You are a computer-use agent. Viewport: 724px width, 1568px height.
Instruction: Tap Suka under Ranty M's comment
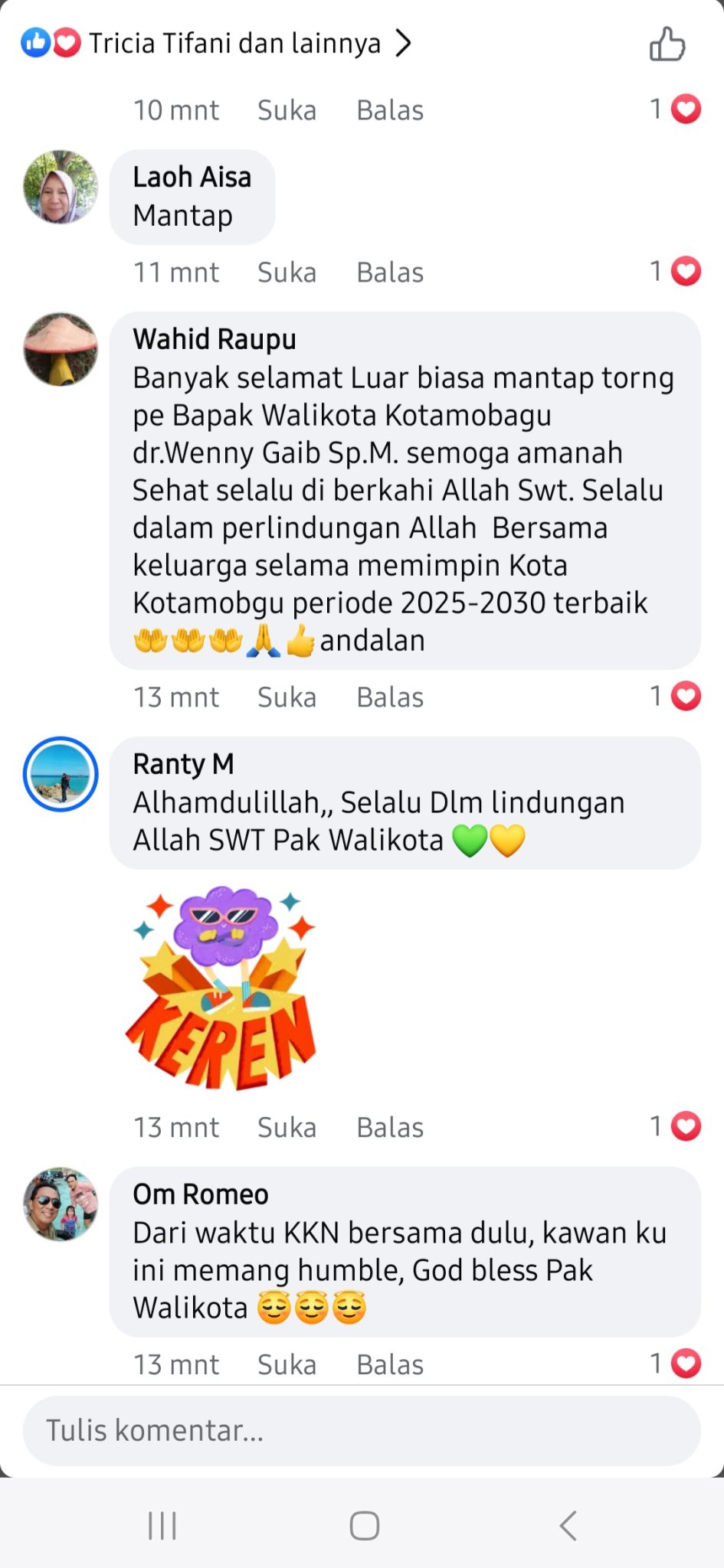(x=287, y=1127)
